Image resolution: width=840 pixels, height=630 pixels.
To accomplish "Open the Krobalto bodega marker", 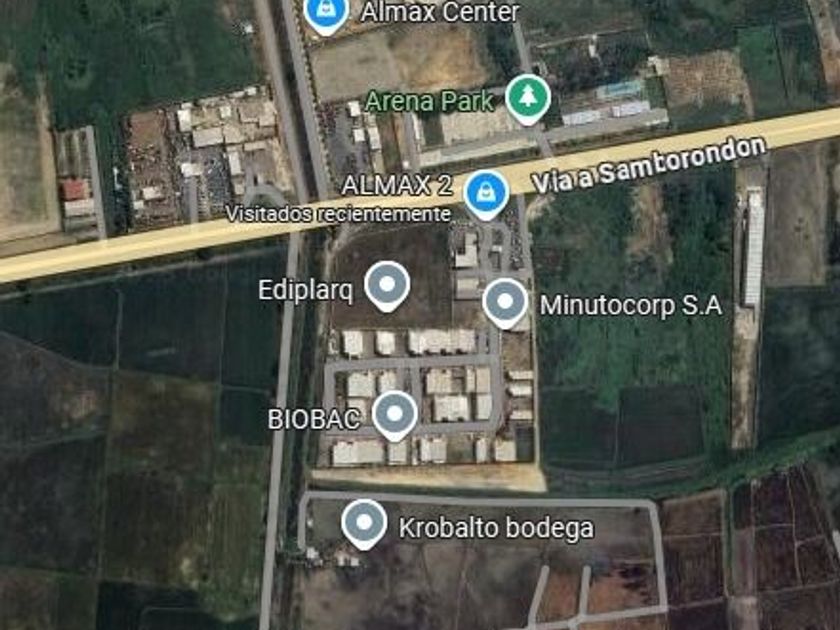I will [x=364, y=523].
